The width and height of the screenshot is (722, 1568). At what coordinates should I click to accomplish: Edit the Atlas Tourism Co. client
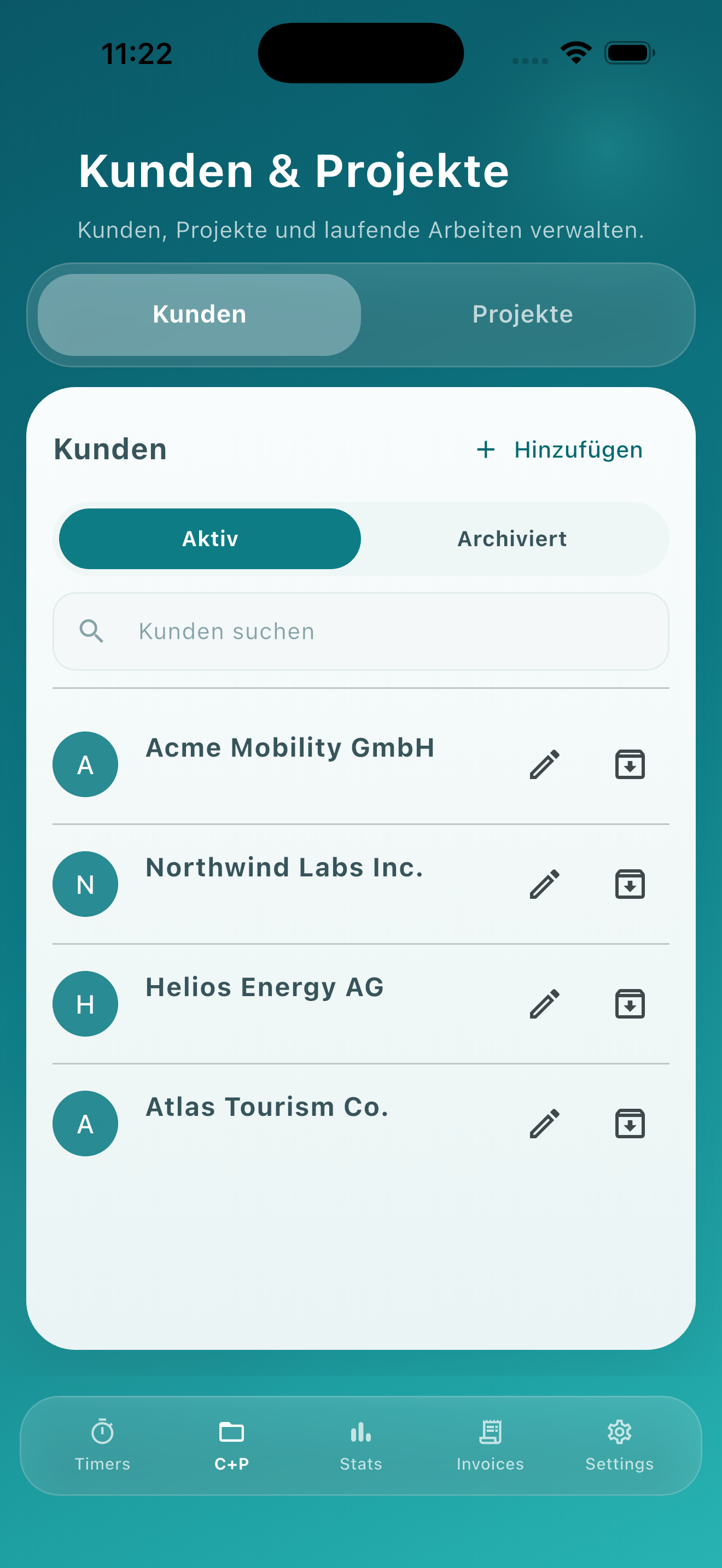[545, 1123]
